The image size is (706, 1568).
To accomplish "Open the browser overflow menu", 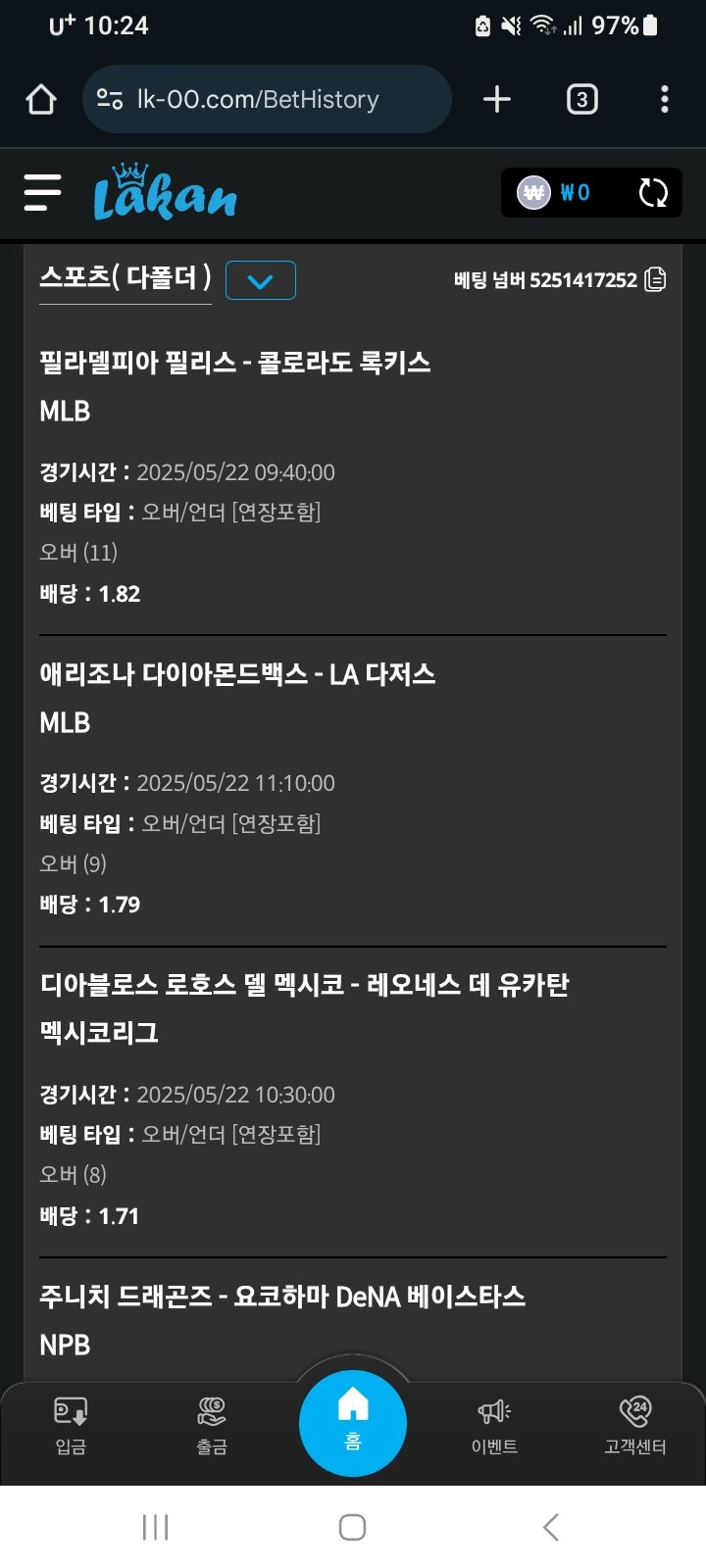I will pyautogui.click(x=665, y=99).
